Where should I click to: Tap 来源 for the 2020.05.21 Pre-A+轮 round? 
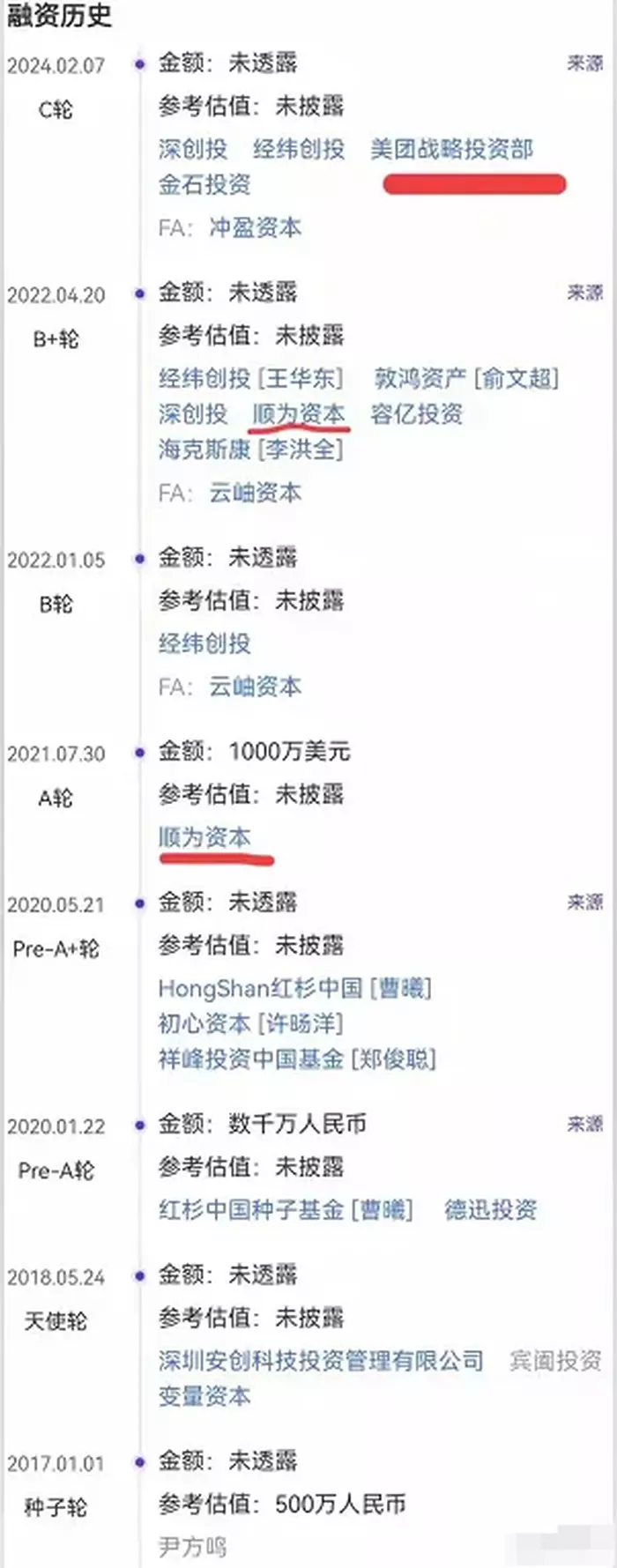pyautogui.click(x=584, y=903)
